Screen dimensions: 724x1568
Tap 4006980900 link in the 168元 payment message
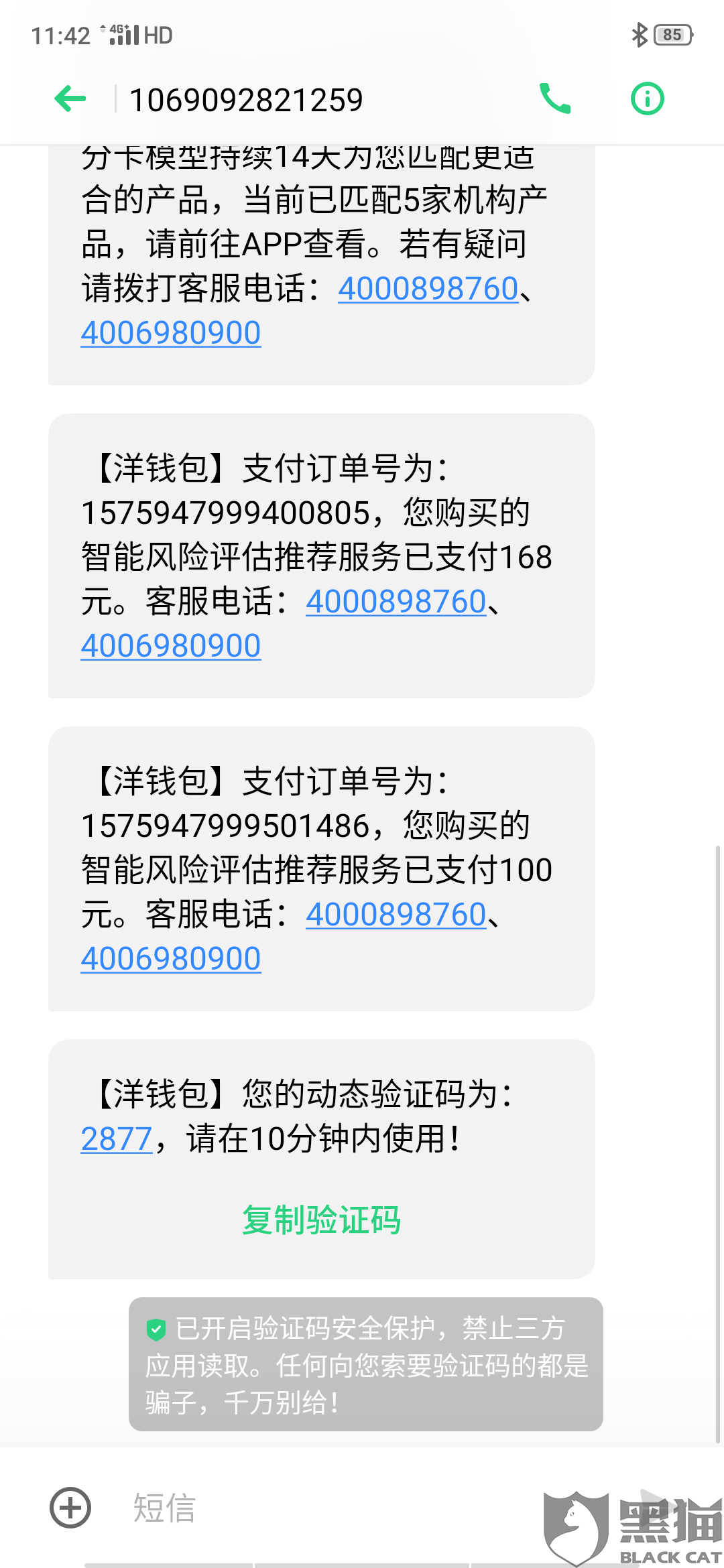click(171, 646)
